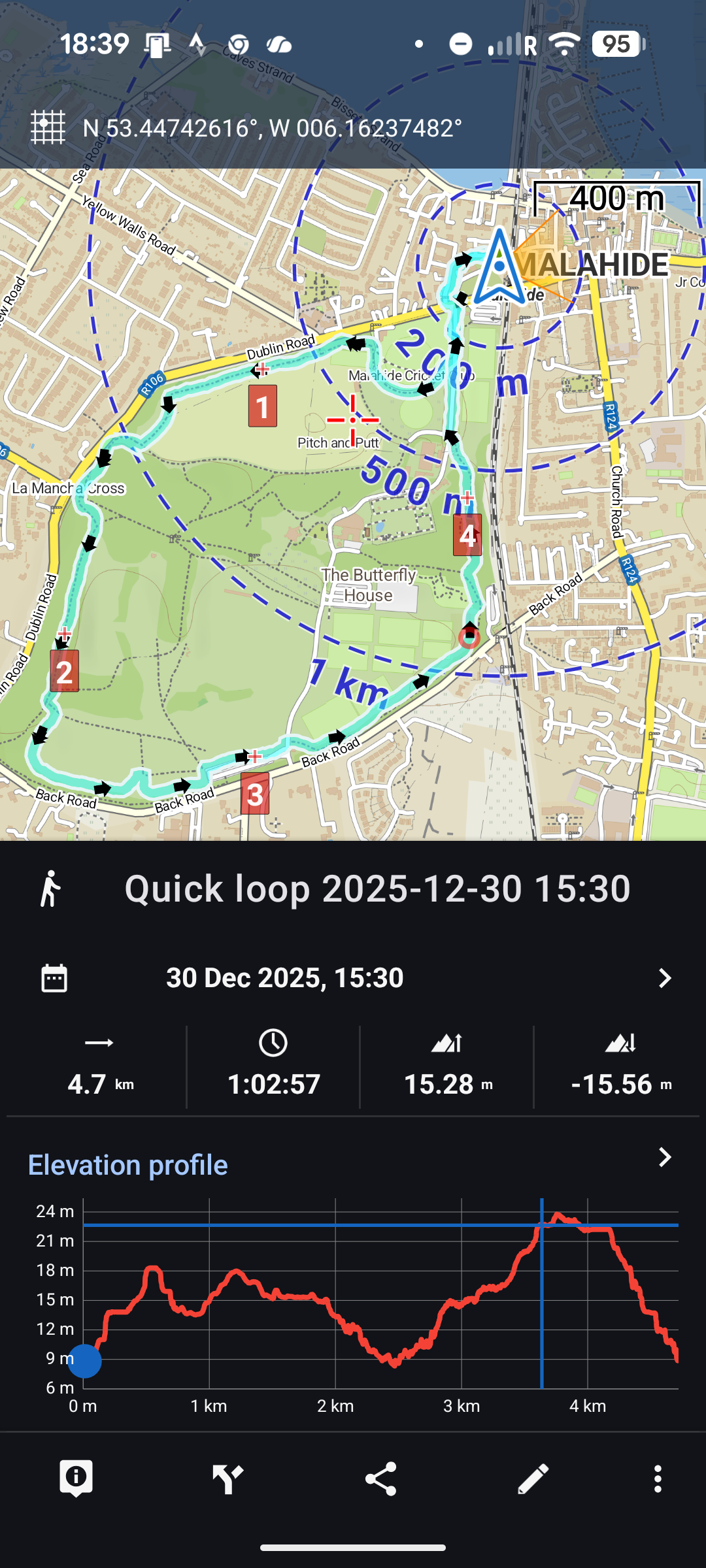The width and height of the screenshot is (706, 1568).
Task: Select waypoint marker 4 on the map
Action: [467, 535]
